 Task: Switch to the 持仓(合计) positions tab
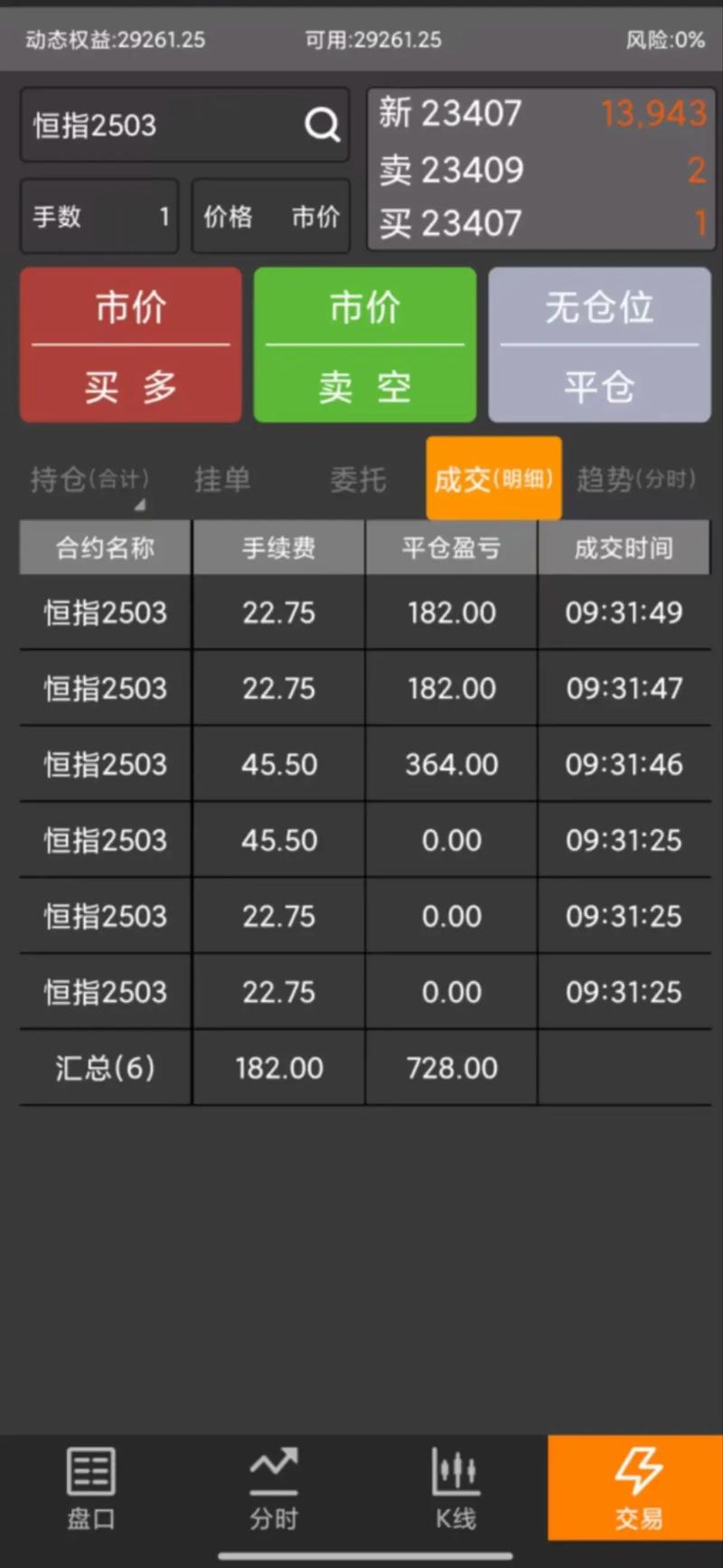click(x=87, y=478)
